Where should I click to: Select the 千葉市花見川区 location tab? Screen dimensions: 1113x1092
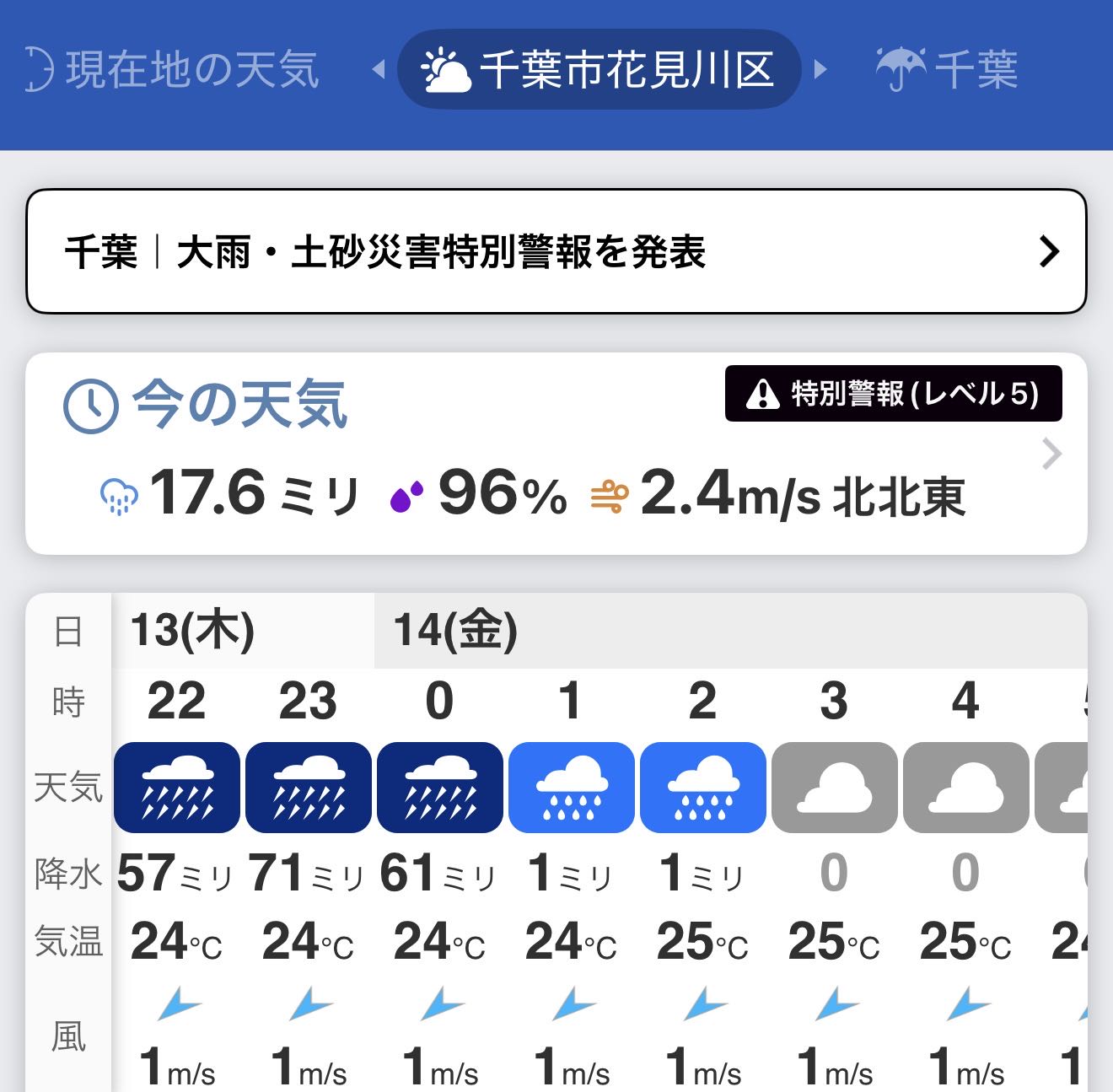click(x=599, y=69)
